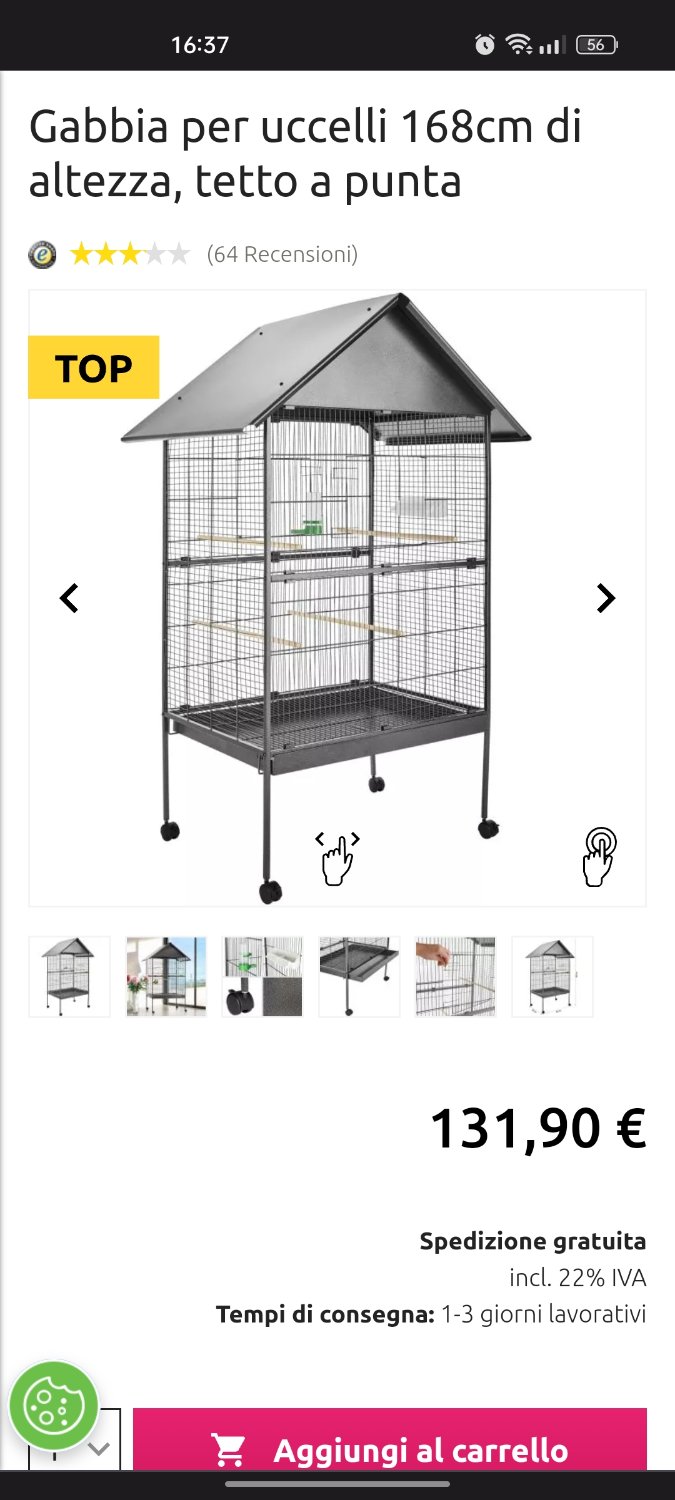
Task: Show the previous product image
Action: click(x=68, y=598)
